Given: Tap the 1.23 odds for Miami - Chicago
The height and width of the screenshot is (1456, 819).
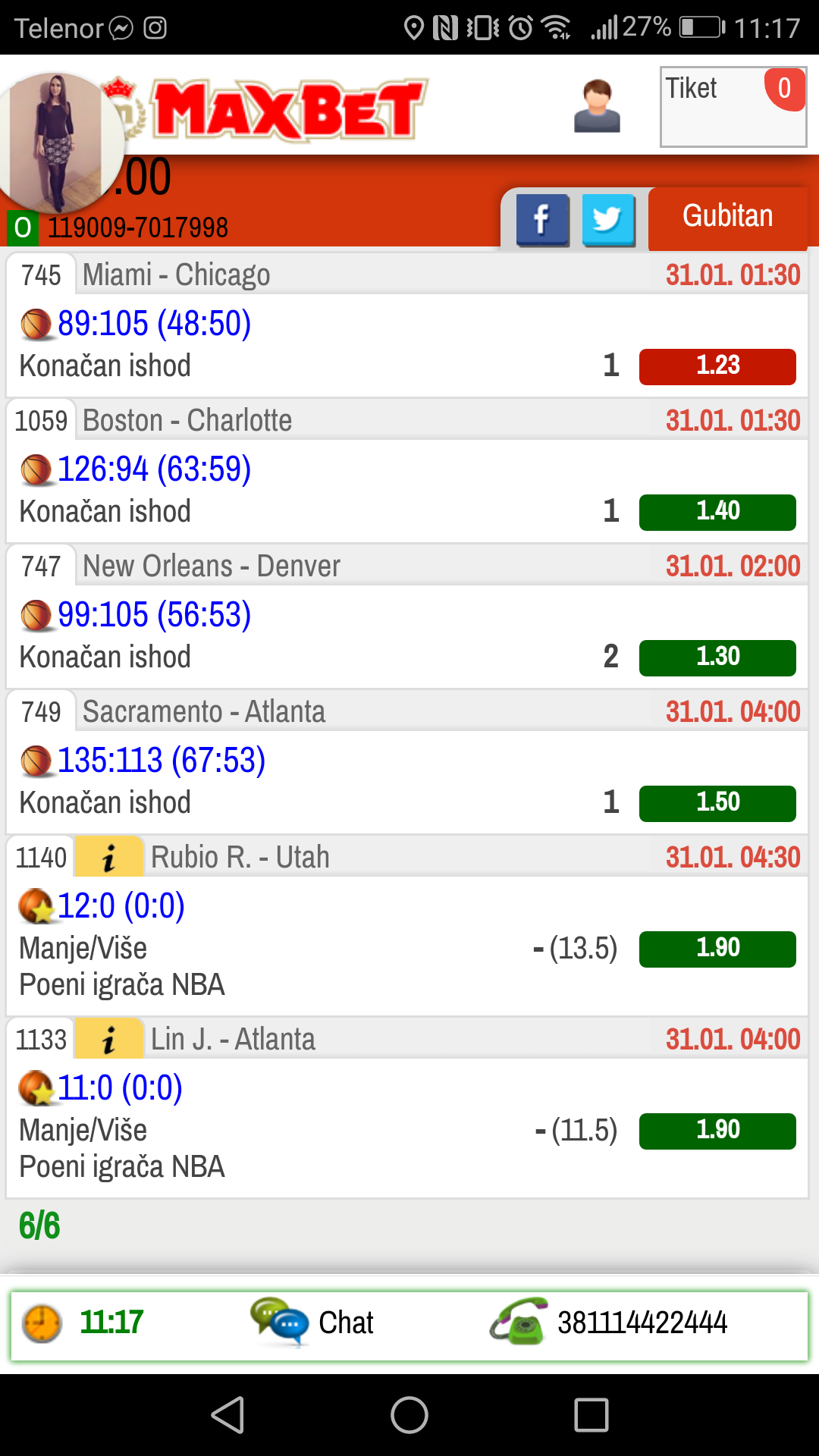Looking at the screenshot, I should [717, 366].
